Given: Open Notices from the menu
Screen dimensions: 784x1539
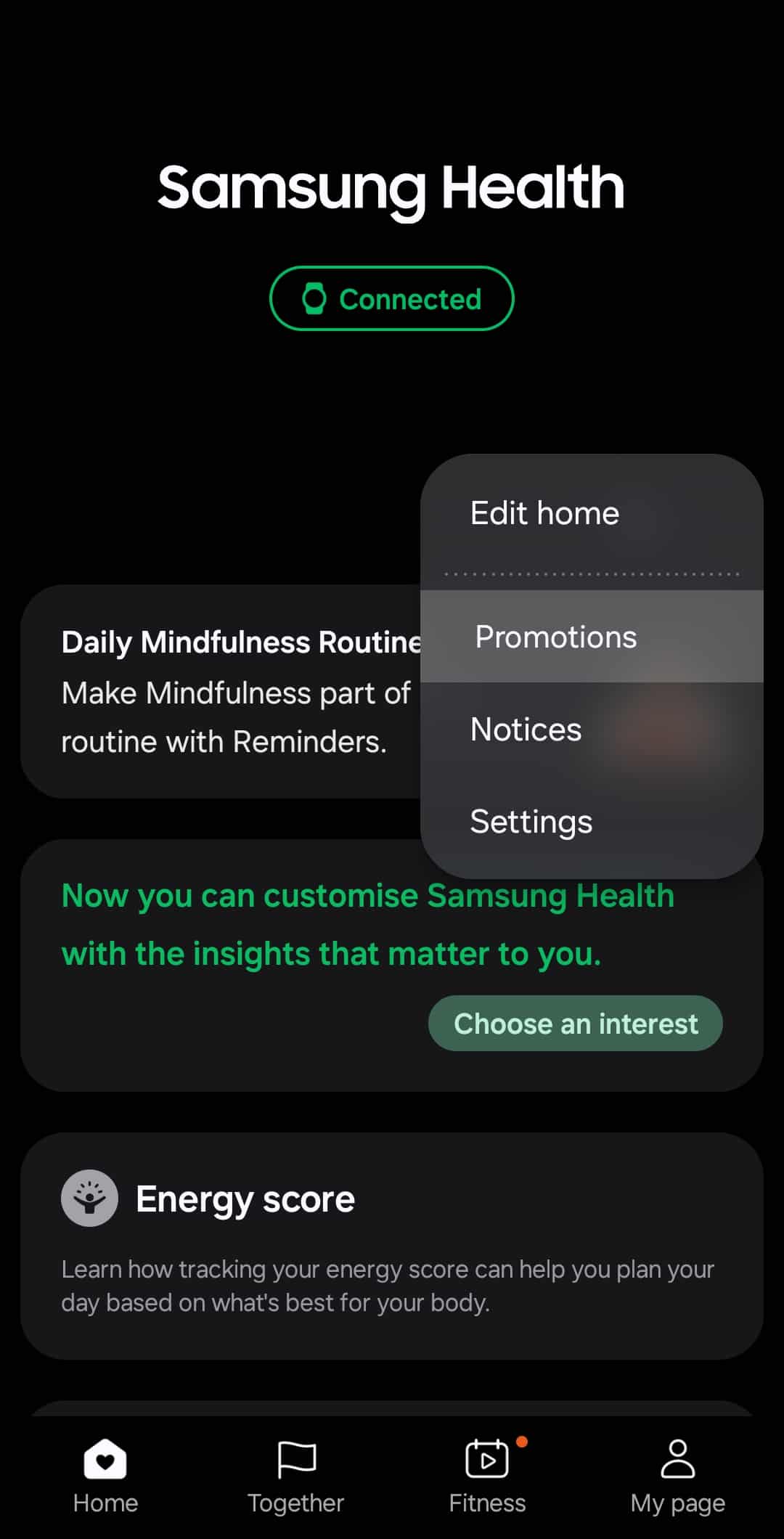Looking at the screenshot, I should point(592,729).
